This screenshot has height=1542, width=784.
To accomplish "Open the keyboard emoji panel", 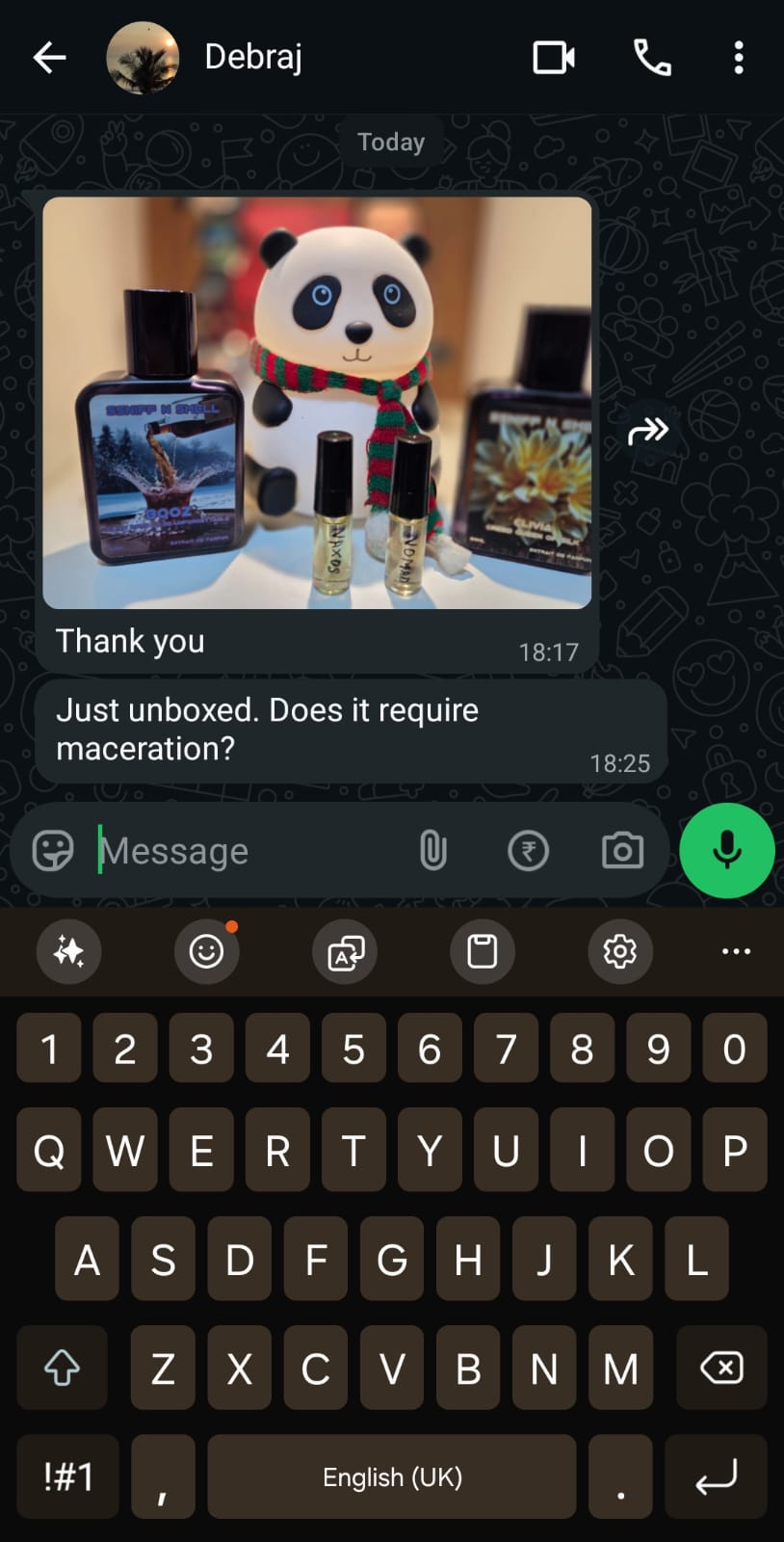I will 206,952.
